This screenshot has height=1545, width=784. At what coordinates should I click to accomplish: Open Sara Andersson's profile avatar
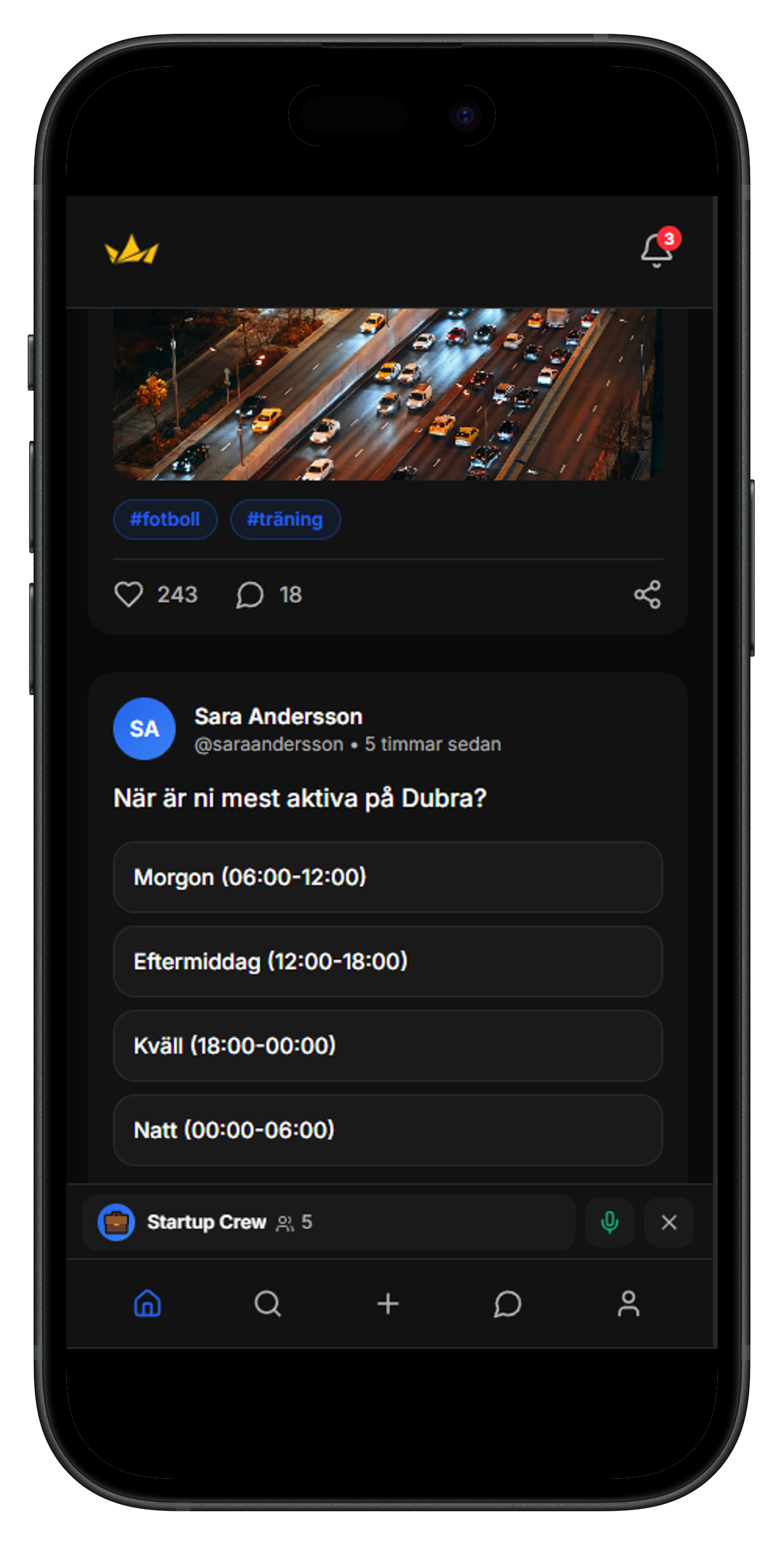pos(144,729)
